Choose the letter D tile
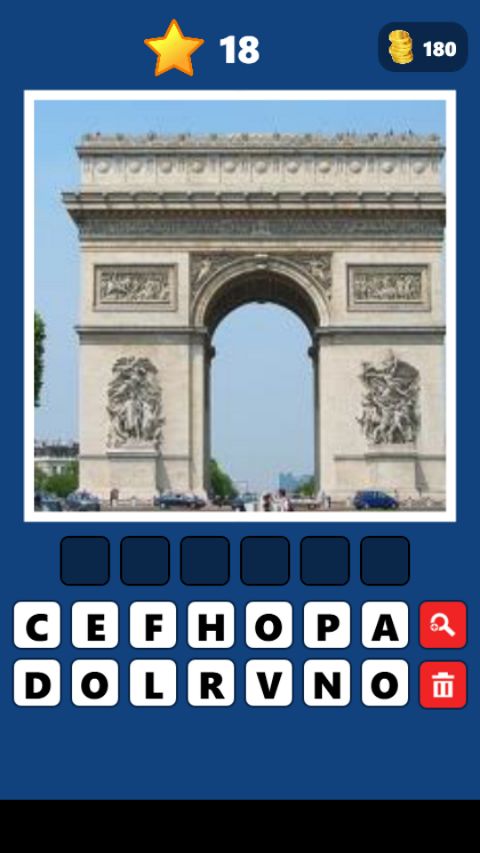This screenshot has width=480, height=853. 37,683
